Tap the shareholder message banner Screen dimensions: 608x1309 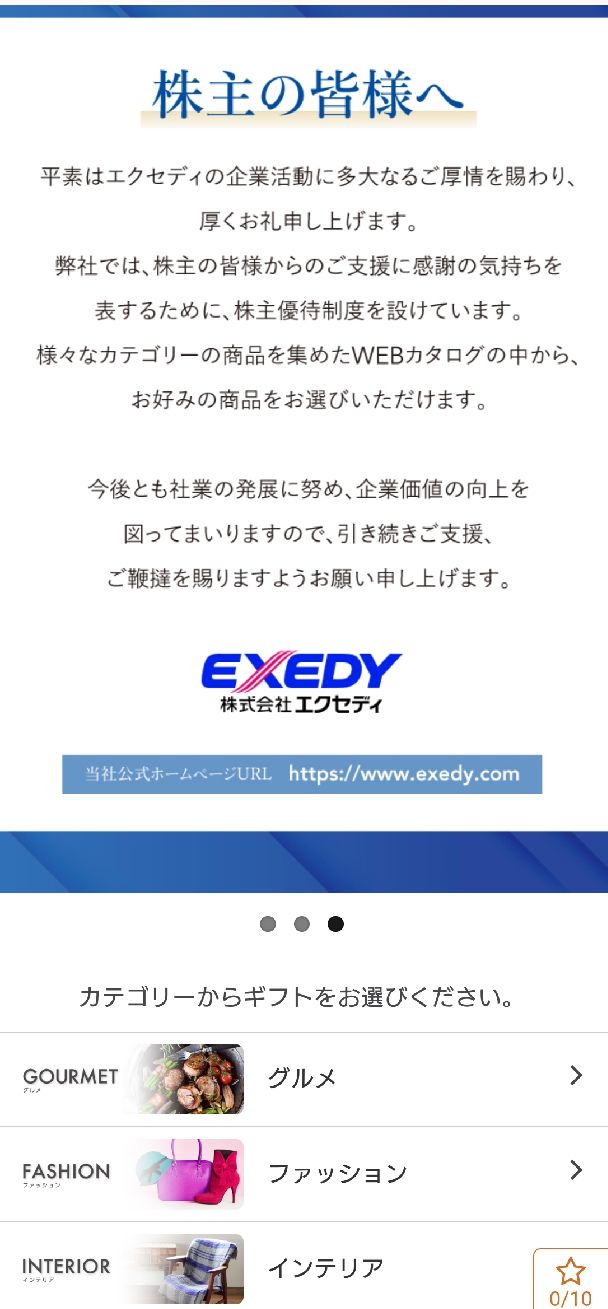(x=304, y=450)
